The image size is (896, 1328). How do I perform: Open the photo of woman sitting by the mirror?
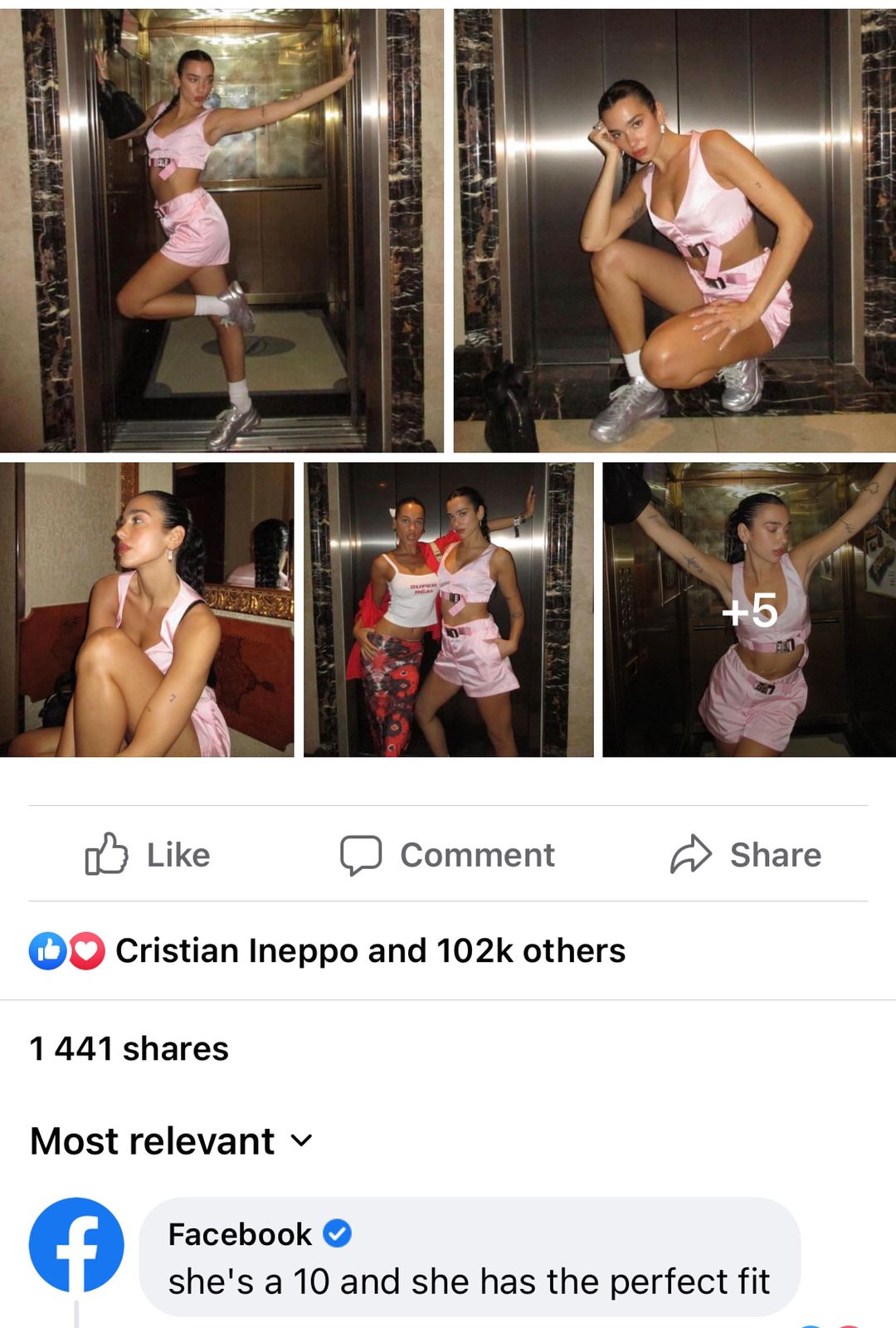pos(147,610)
